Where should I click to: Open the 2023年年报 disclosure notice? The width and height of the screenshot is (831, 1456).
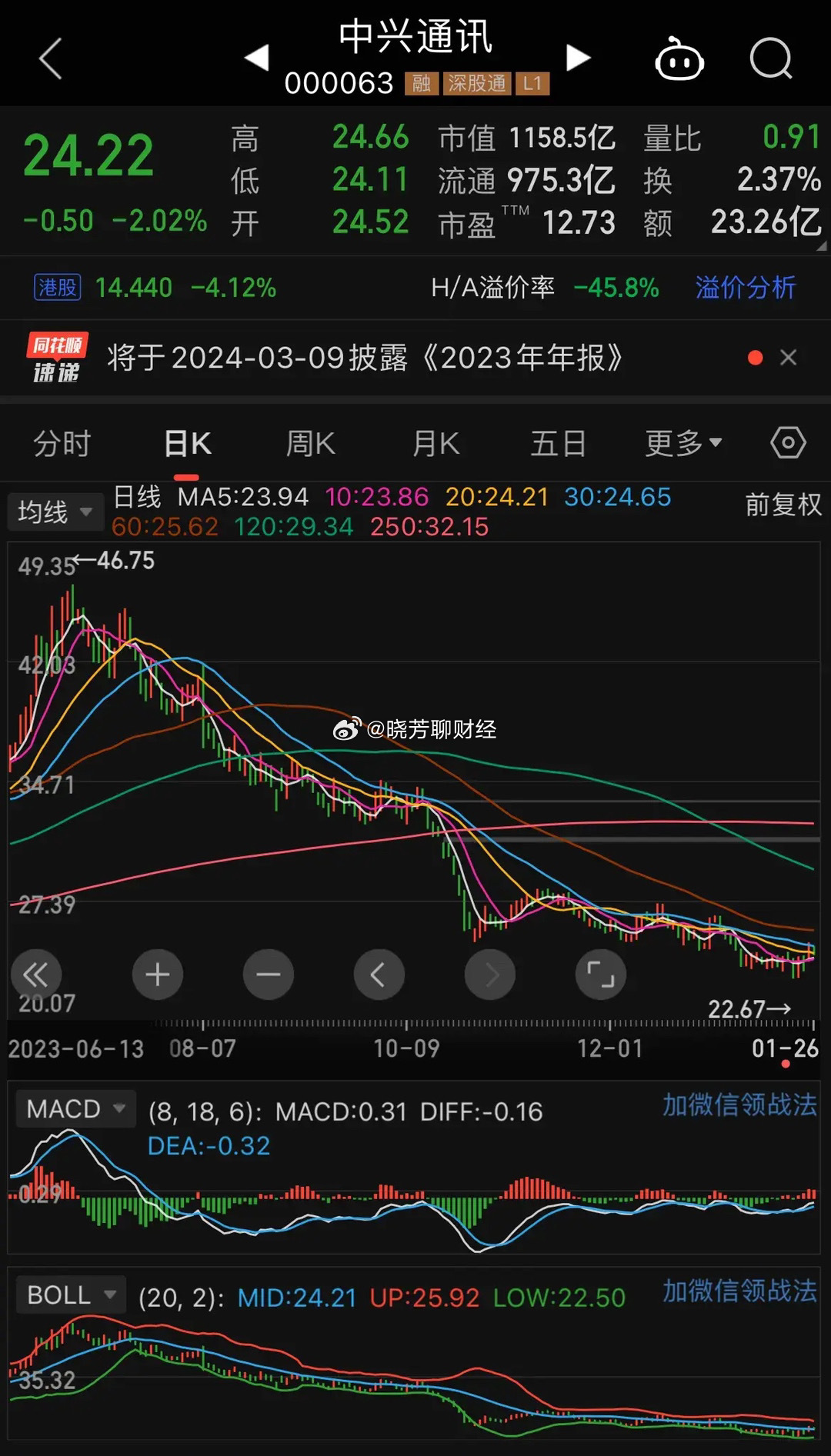[x=365, y=358]
